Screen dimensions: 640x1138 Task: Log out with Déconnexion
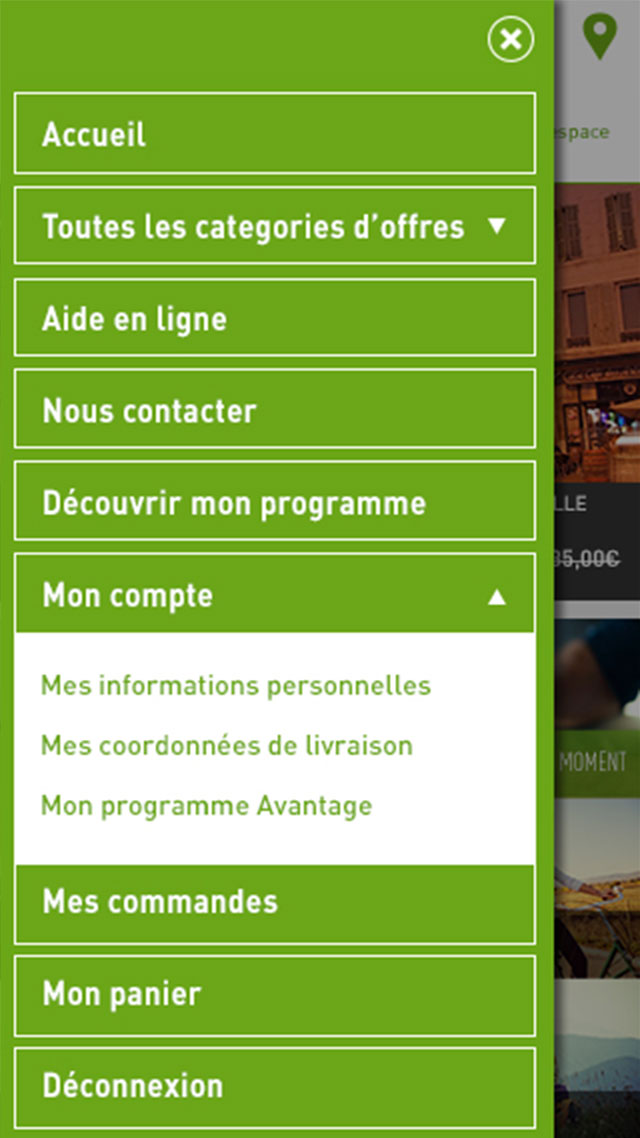(275, 1087)
